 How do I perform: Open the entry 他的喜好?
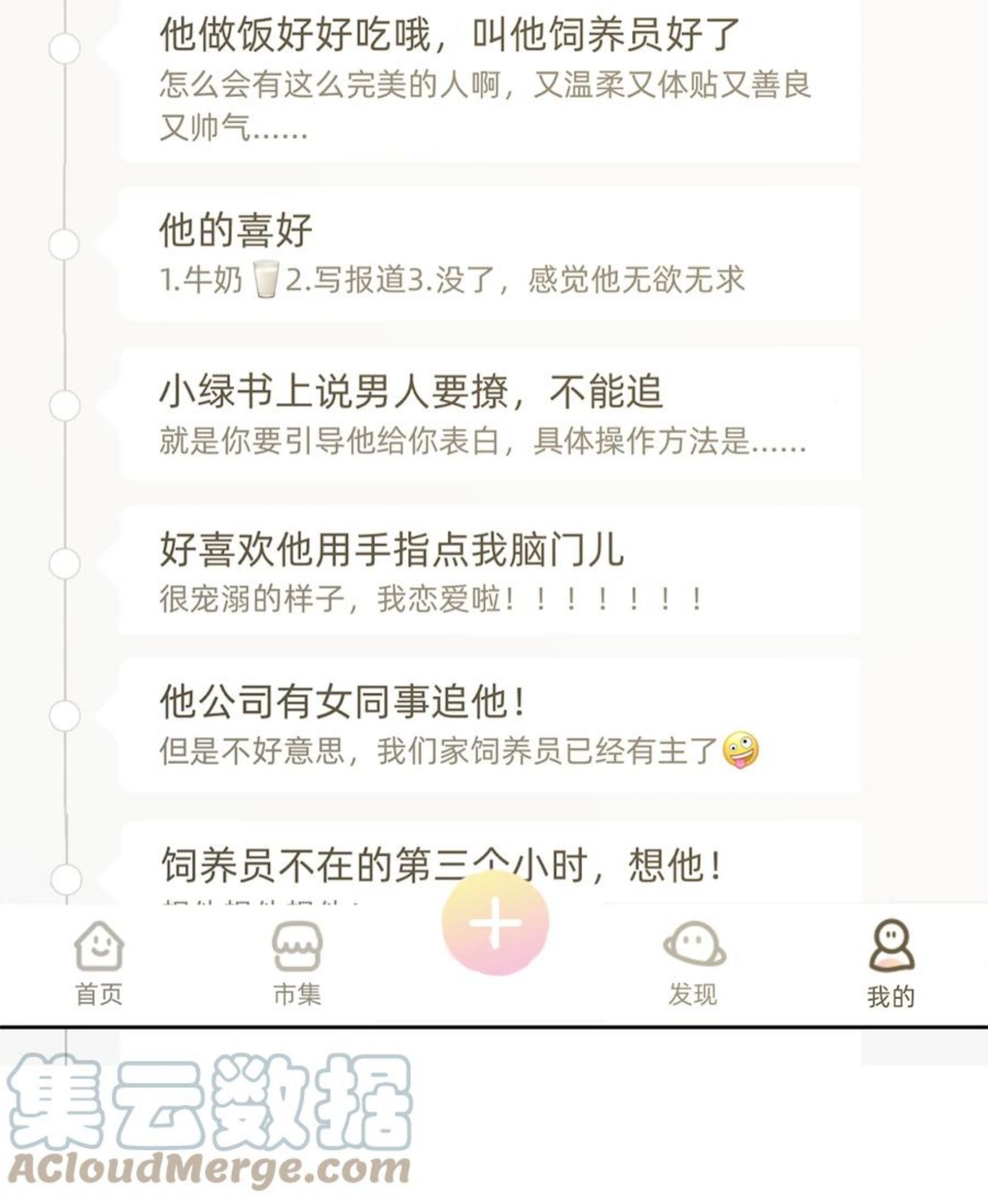click(x=491, y=254)
